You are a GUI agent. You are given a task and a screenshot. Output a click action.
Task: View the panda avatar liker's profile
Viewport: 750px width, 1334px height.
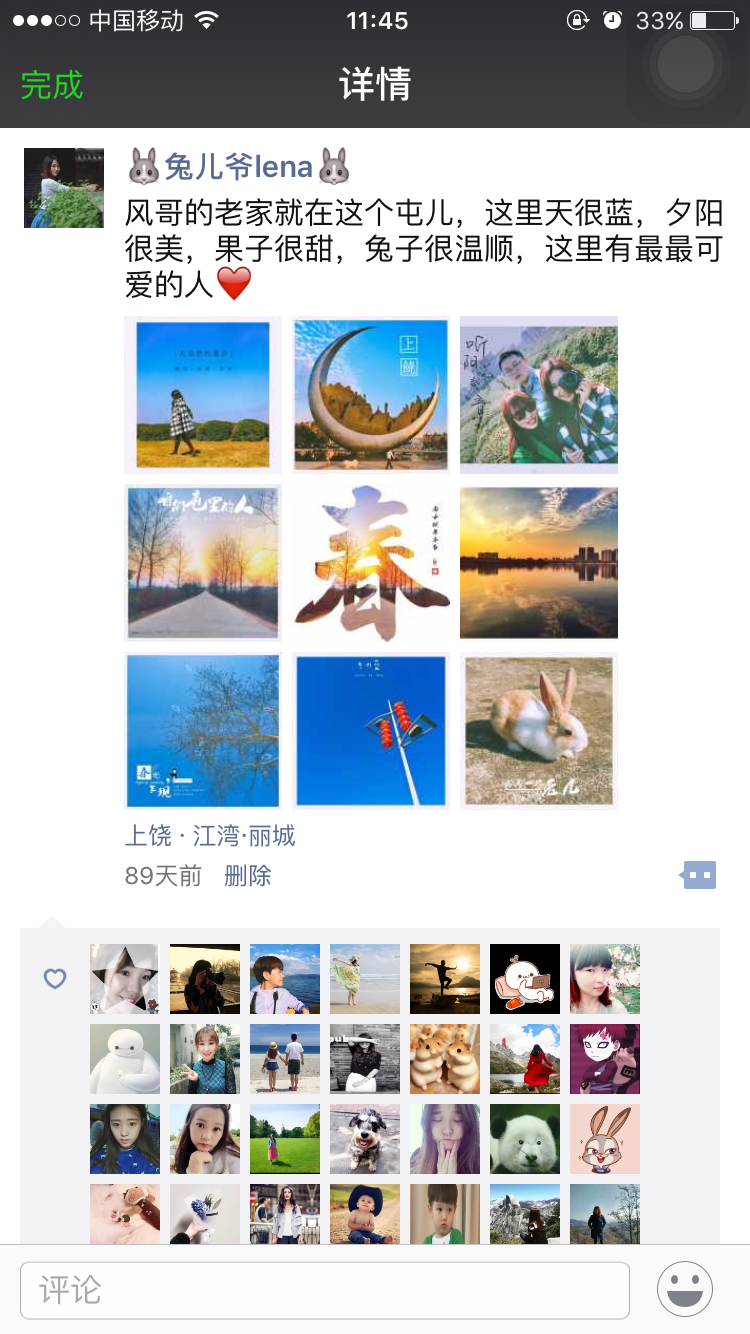tap(525, 1139)
